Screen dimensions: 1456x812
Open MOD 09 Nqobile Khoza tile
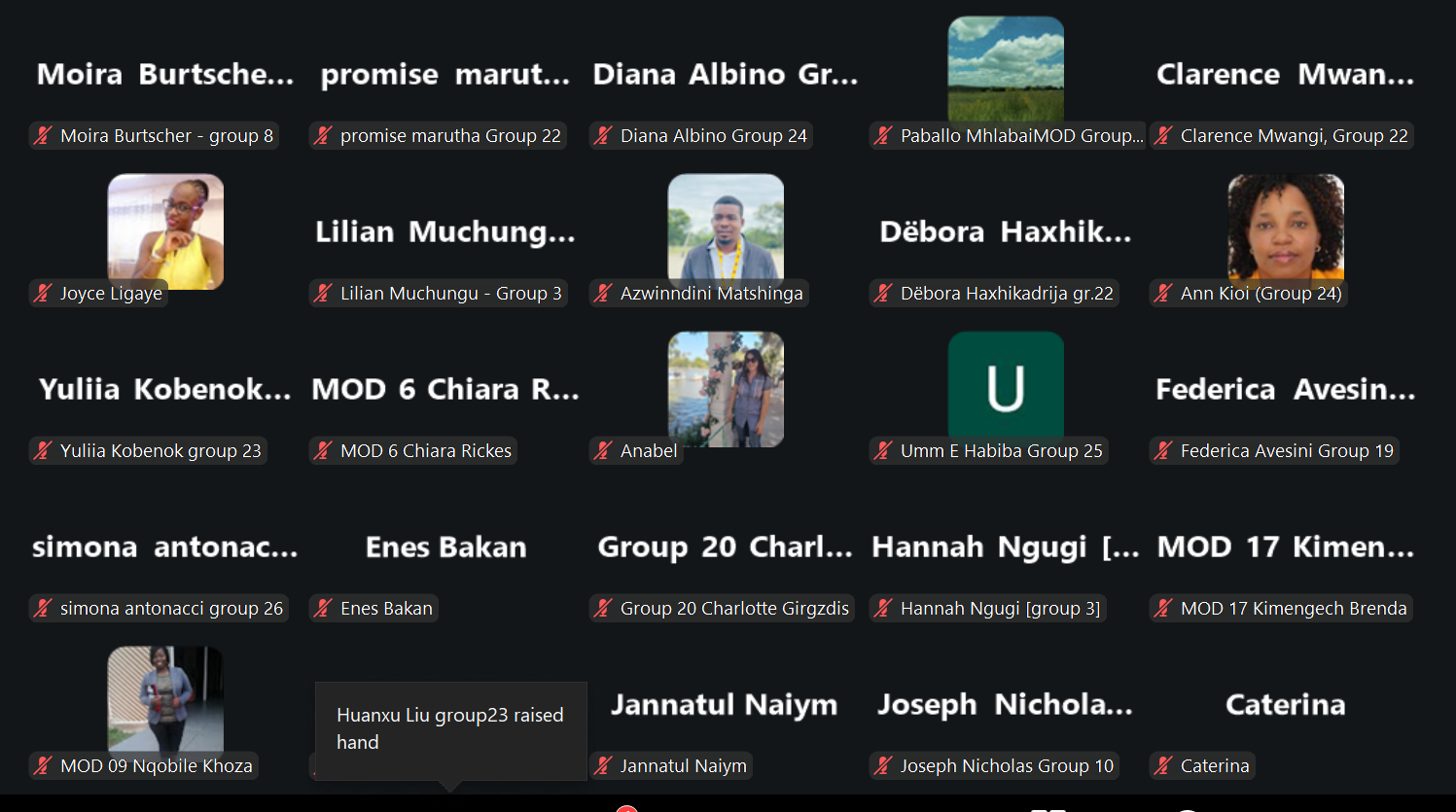point(165,700)
